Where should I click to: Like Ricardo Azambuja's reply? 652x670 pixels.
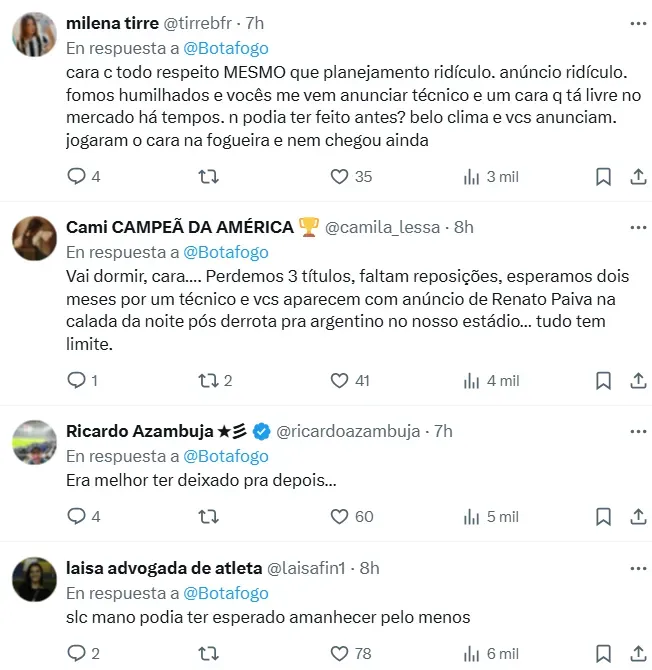(x=340, y=517)
